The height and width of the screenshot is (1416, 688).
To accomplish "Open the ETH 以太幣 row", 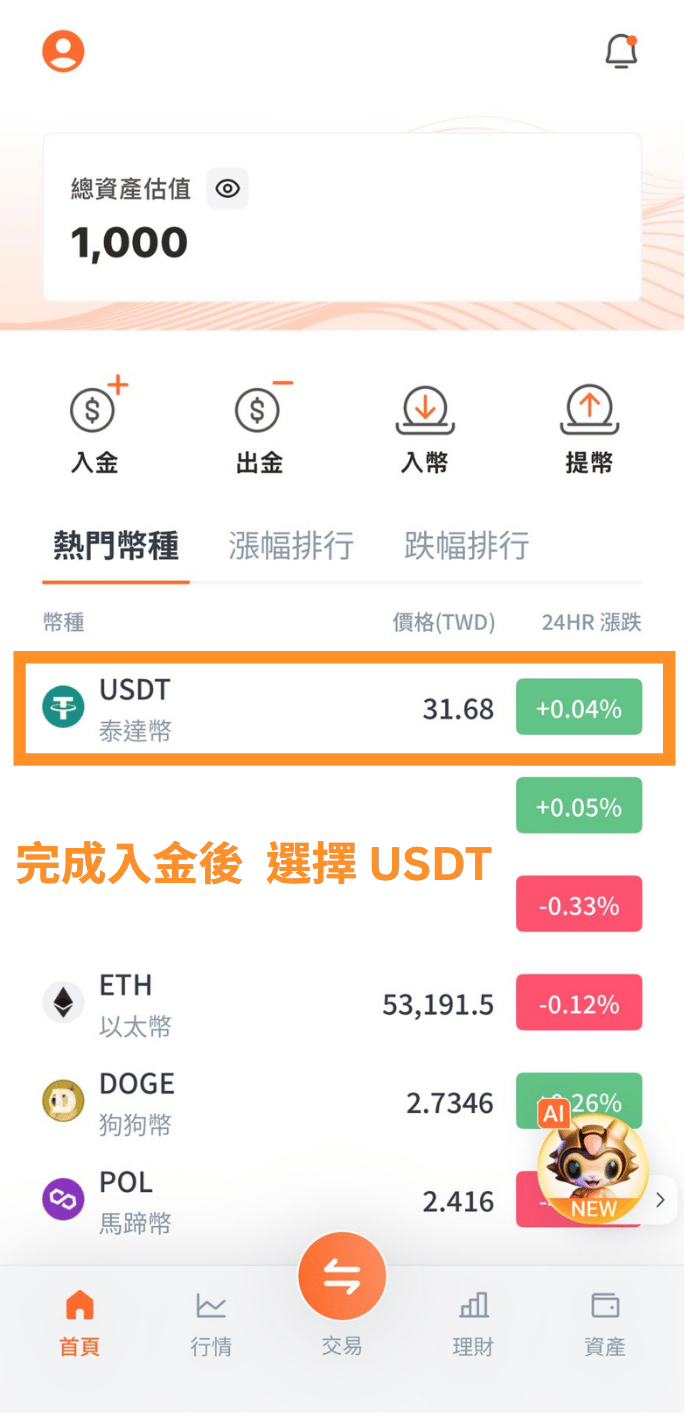I will pyautogui.click(x=342, y=1004).
